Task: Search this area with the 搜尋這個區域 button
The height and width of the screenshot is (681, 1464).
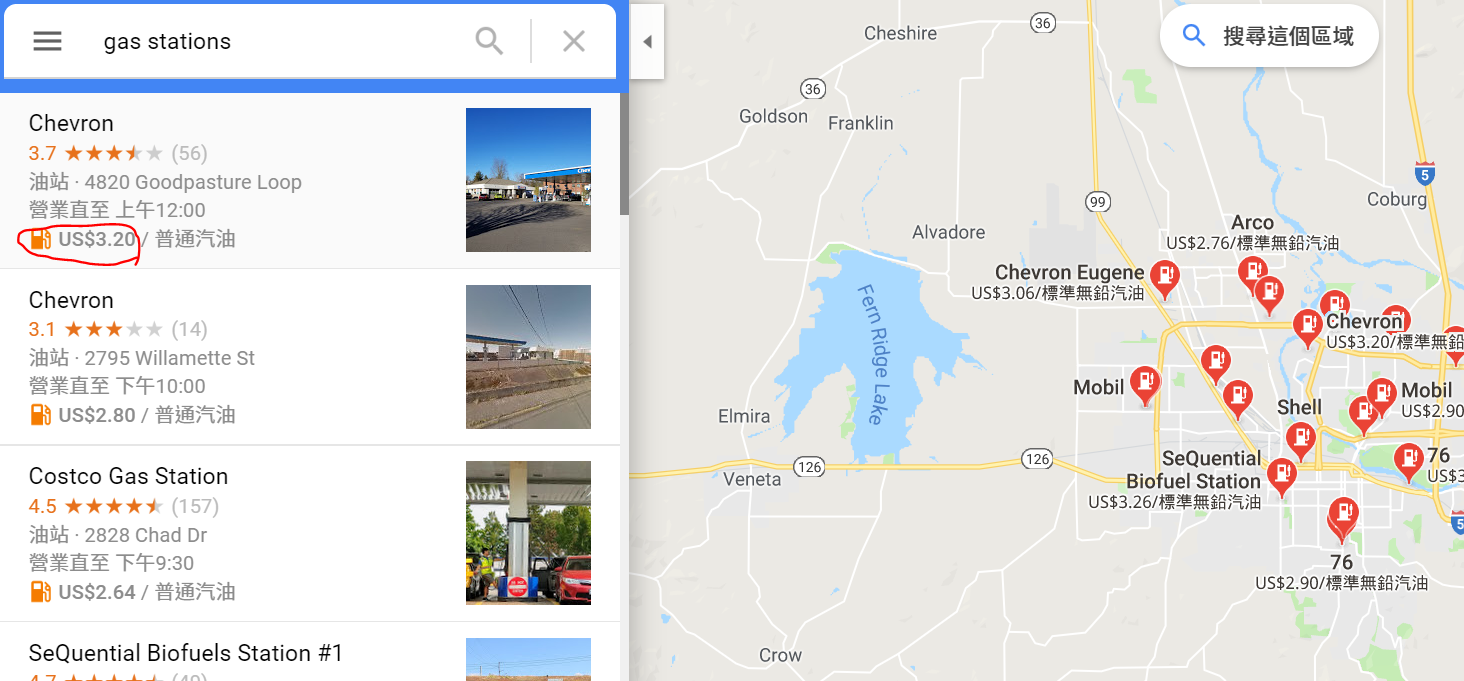Action: pyautogui.click(x=1269, y=36)
